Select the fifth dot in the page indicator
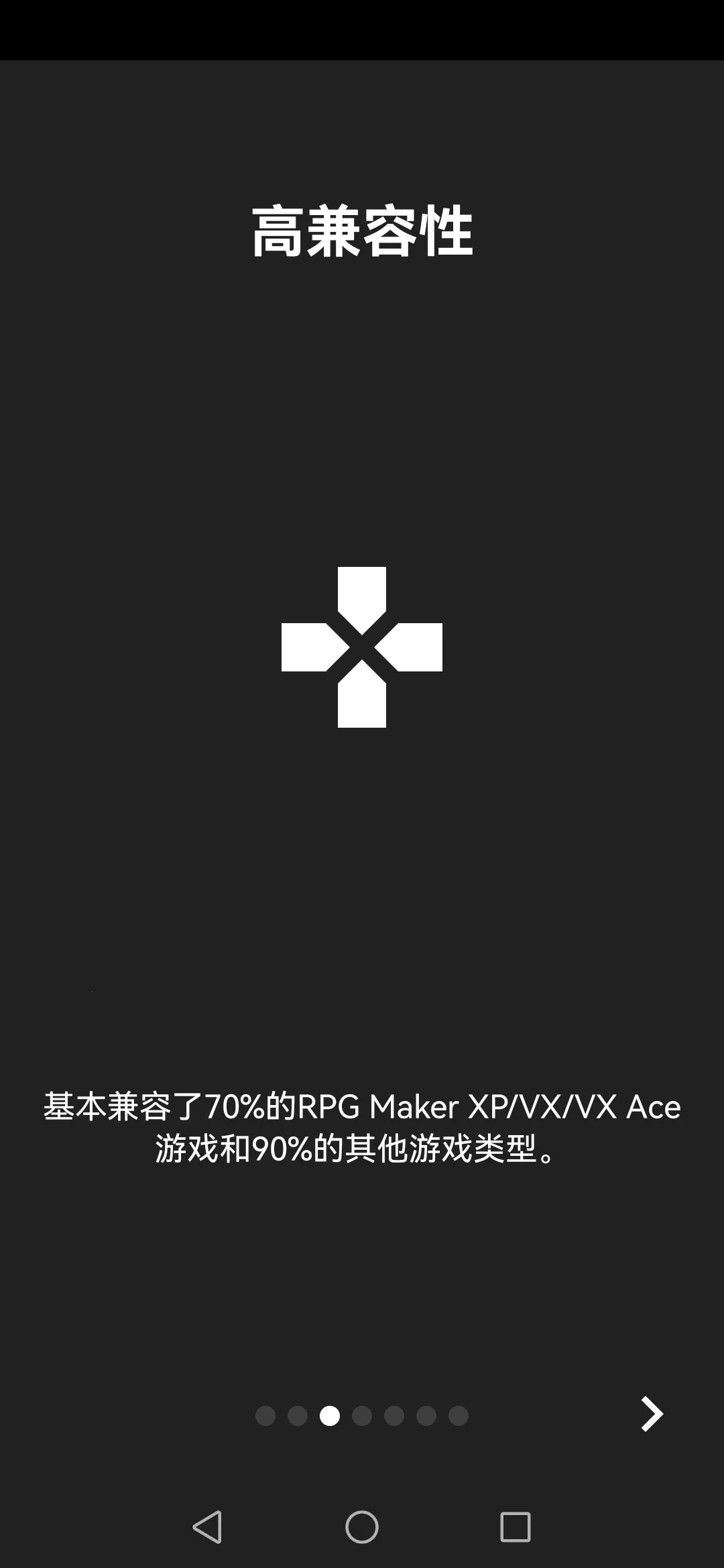Image resolution: width=724 pixels, height=1568 pixels. point(393,1414)
